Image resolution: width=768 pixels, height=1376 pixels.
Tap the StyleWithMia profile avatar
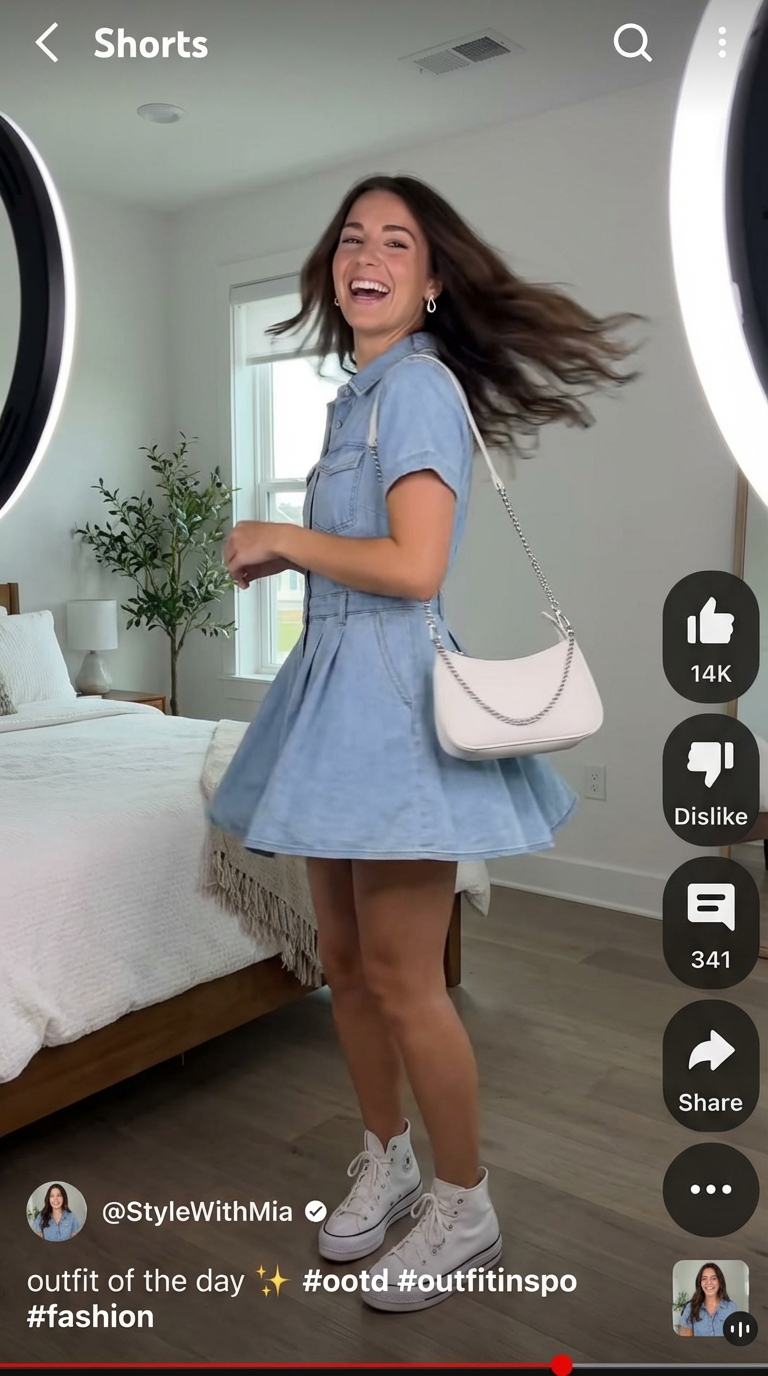pos(56,1211)
